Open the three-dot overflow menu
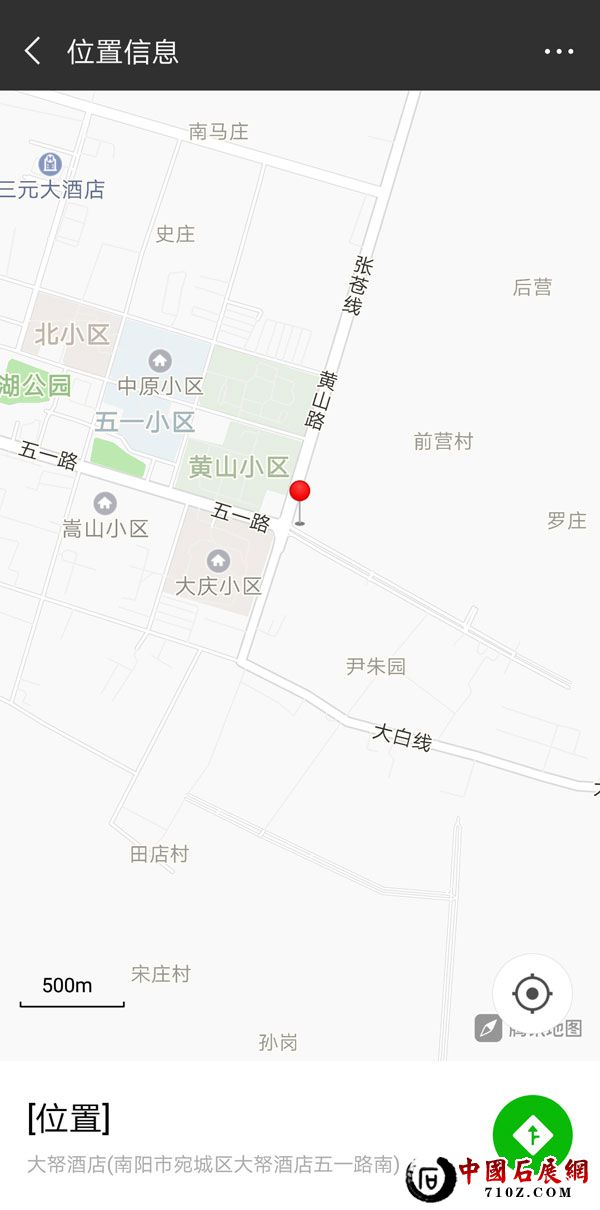 click(558, 51)
